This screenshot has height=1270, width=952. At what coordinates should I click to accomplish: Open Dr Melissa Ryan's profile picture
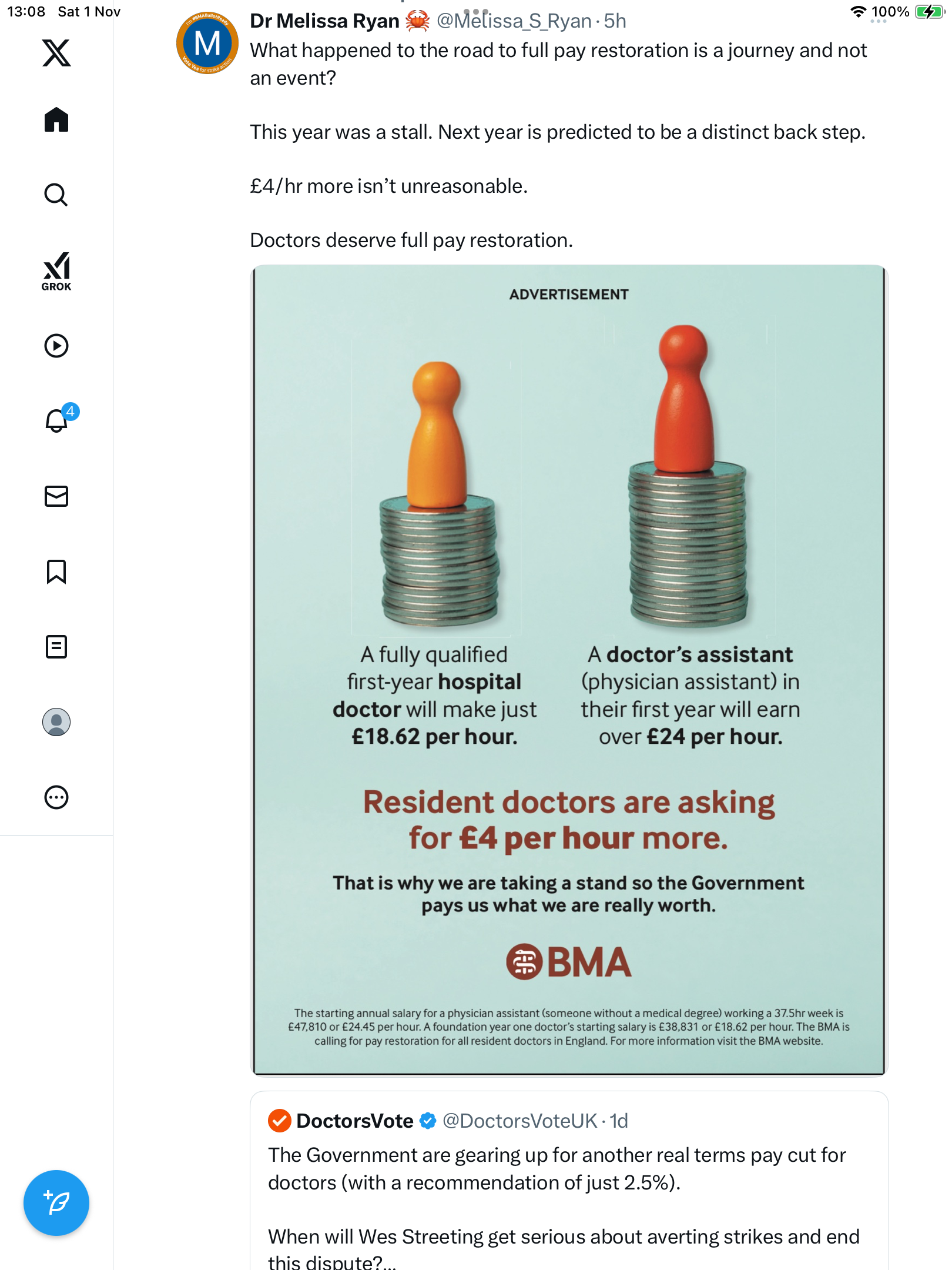click(207, 44)
